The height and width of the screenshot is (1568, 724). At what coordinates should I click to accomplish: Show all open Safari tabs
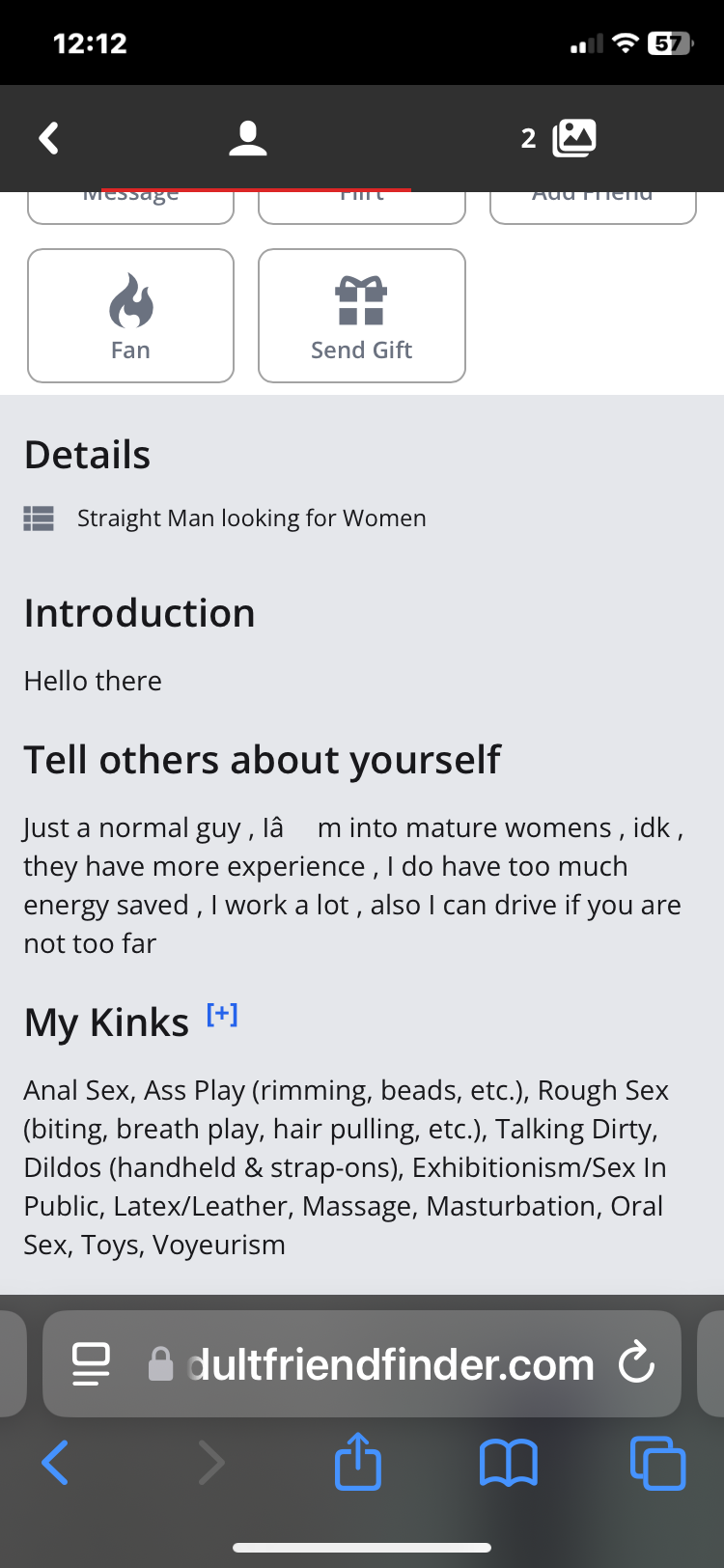click(657, 1463)
